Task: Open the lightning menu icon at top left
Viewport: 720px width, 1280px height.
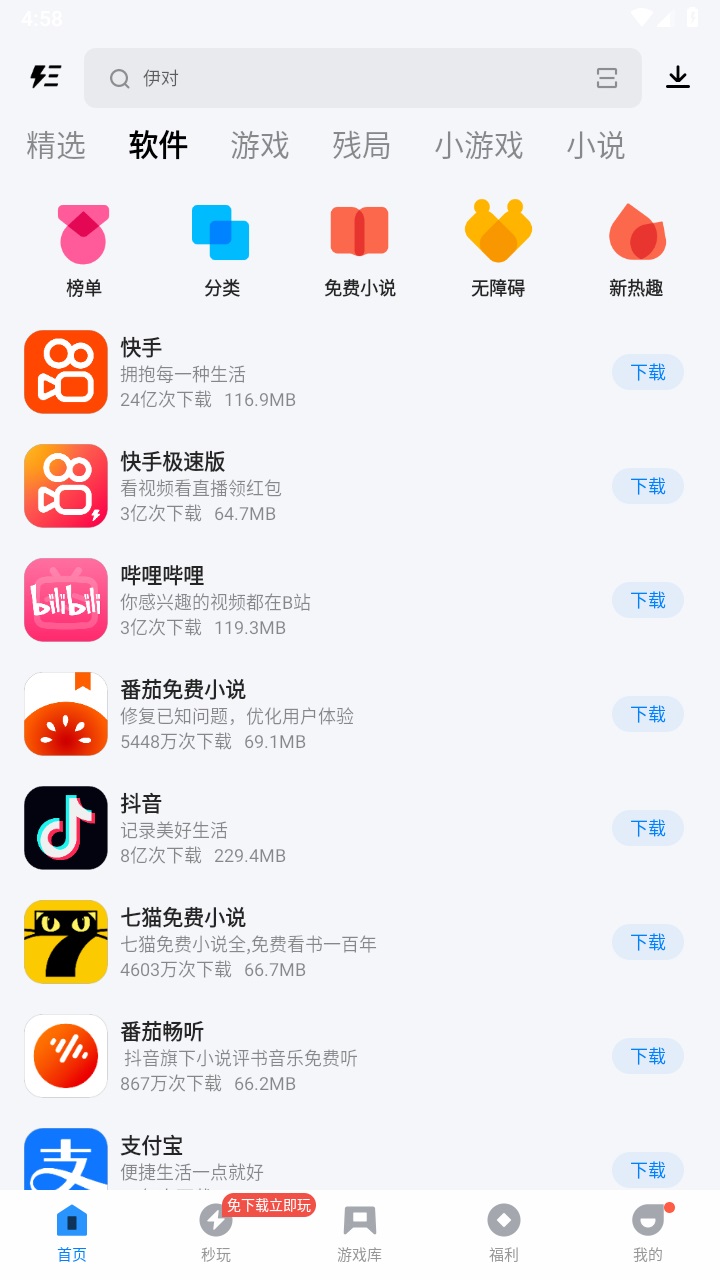Action: [x=45, y=77]
